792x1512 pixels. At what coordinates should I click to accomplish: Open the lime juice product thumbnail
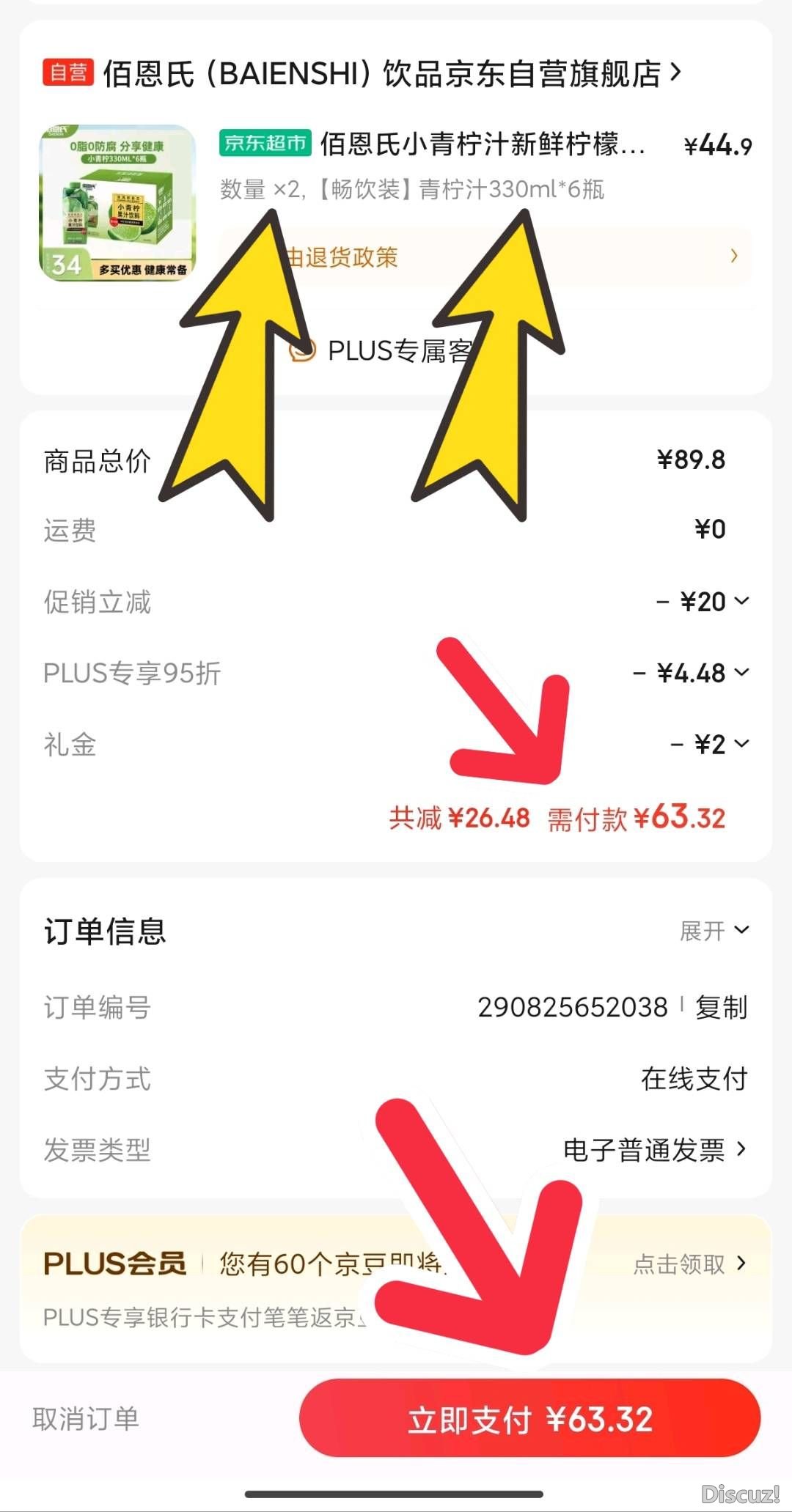click(117, 203)
